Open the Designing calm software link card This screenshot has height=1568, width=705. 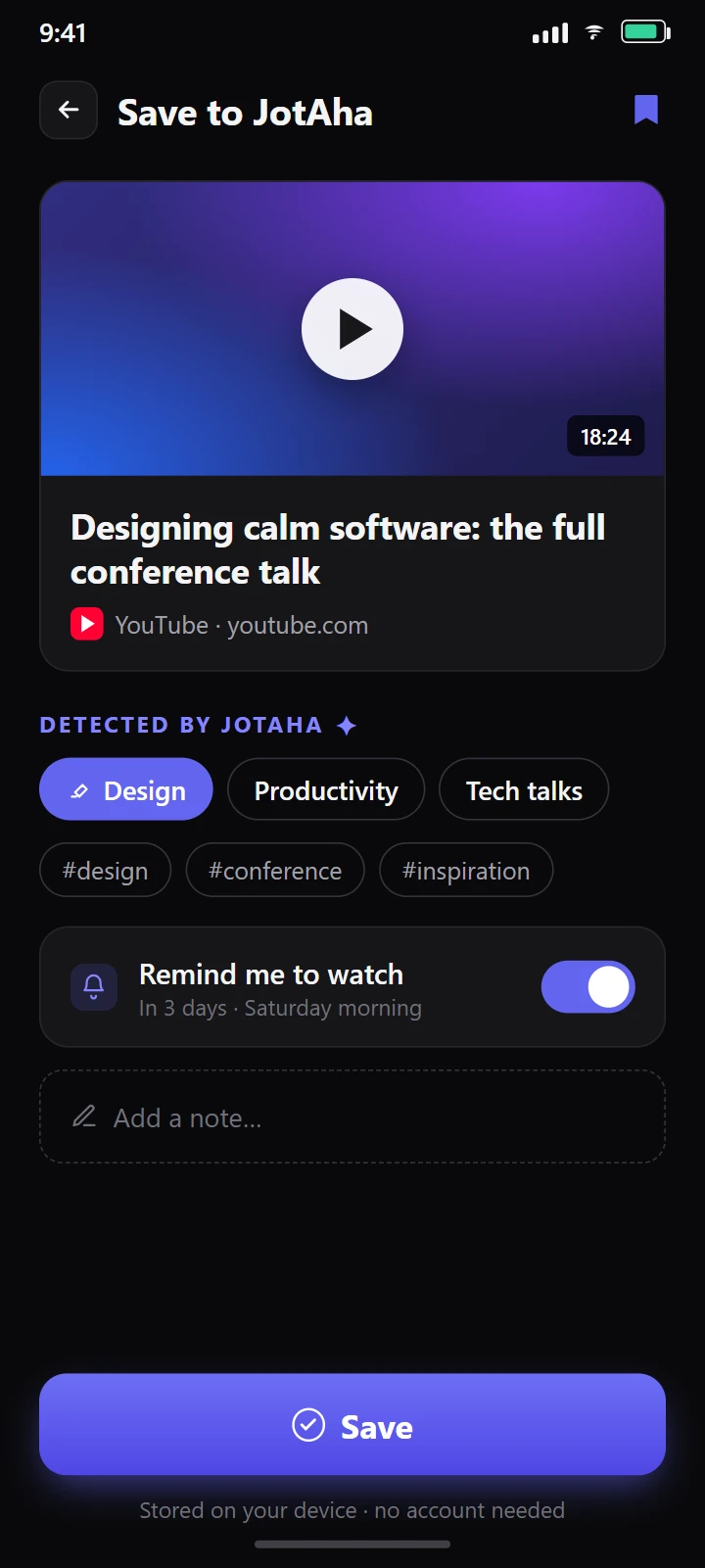click(352, 426)
